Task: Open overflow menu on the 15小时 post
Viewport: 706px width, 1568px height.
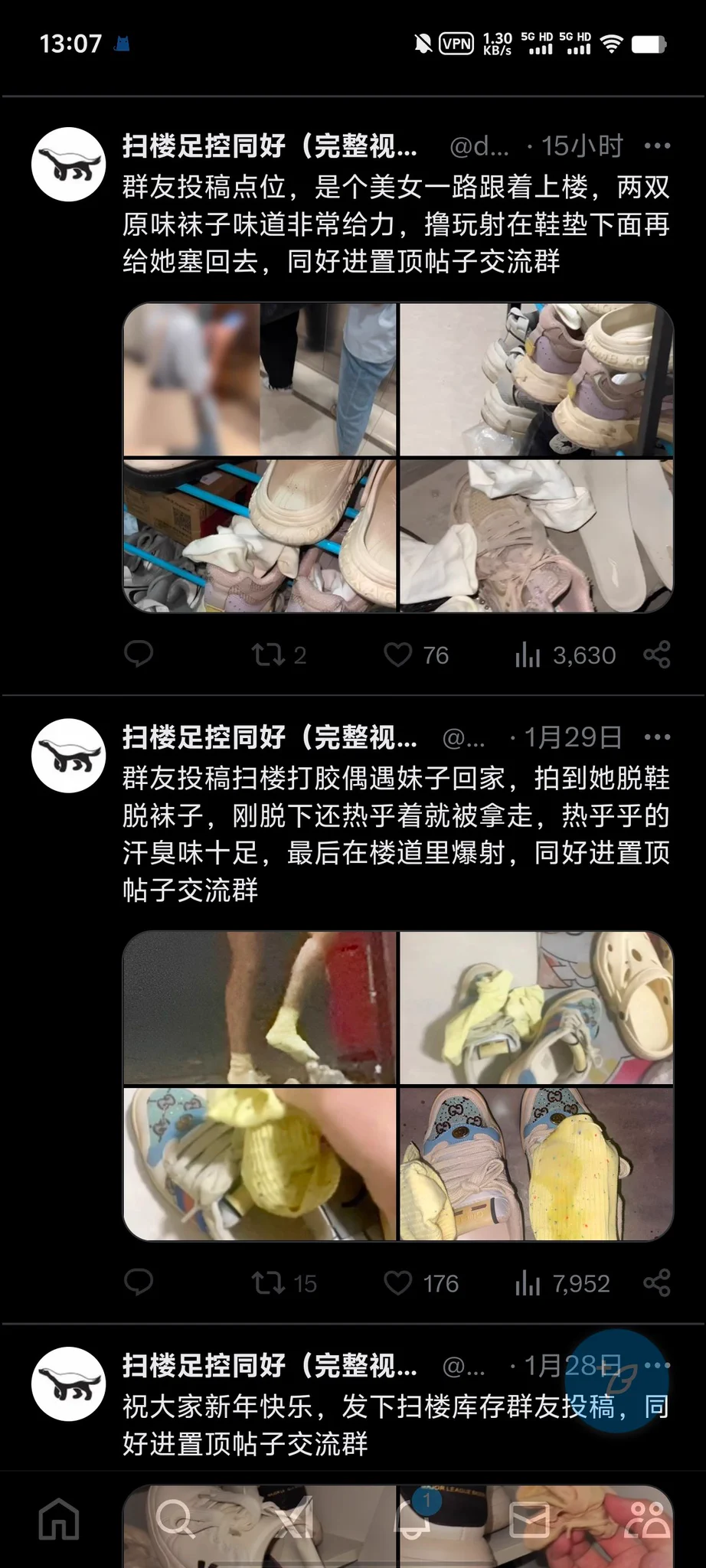Action: (x=657, y=145)
